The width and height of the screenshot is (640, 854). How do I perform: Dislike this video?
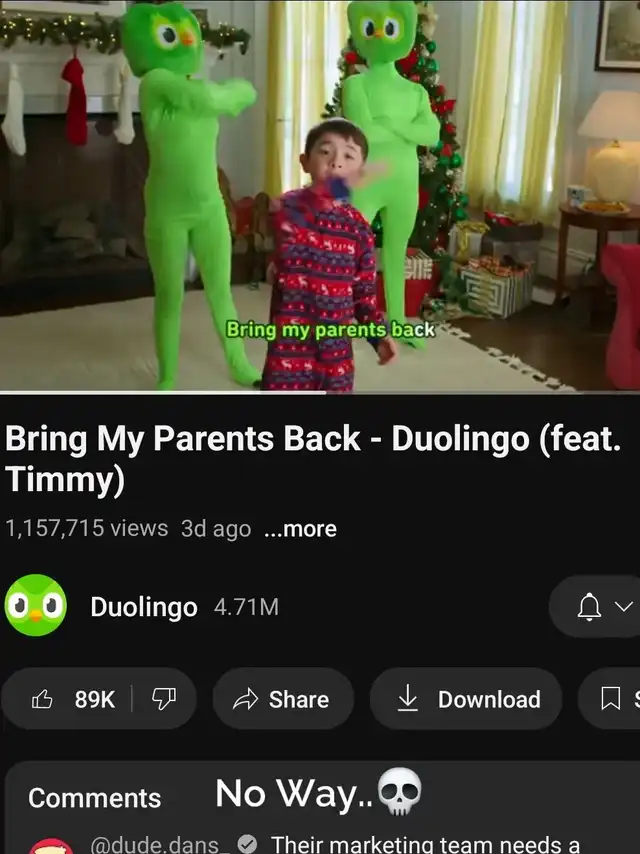[163, 700]
